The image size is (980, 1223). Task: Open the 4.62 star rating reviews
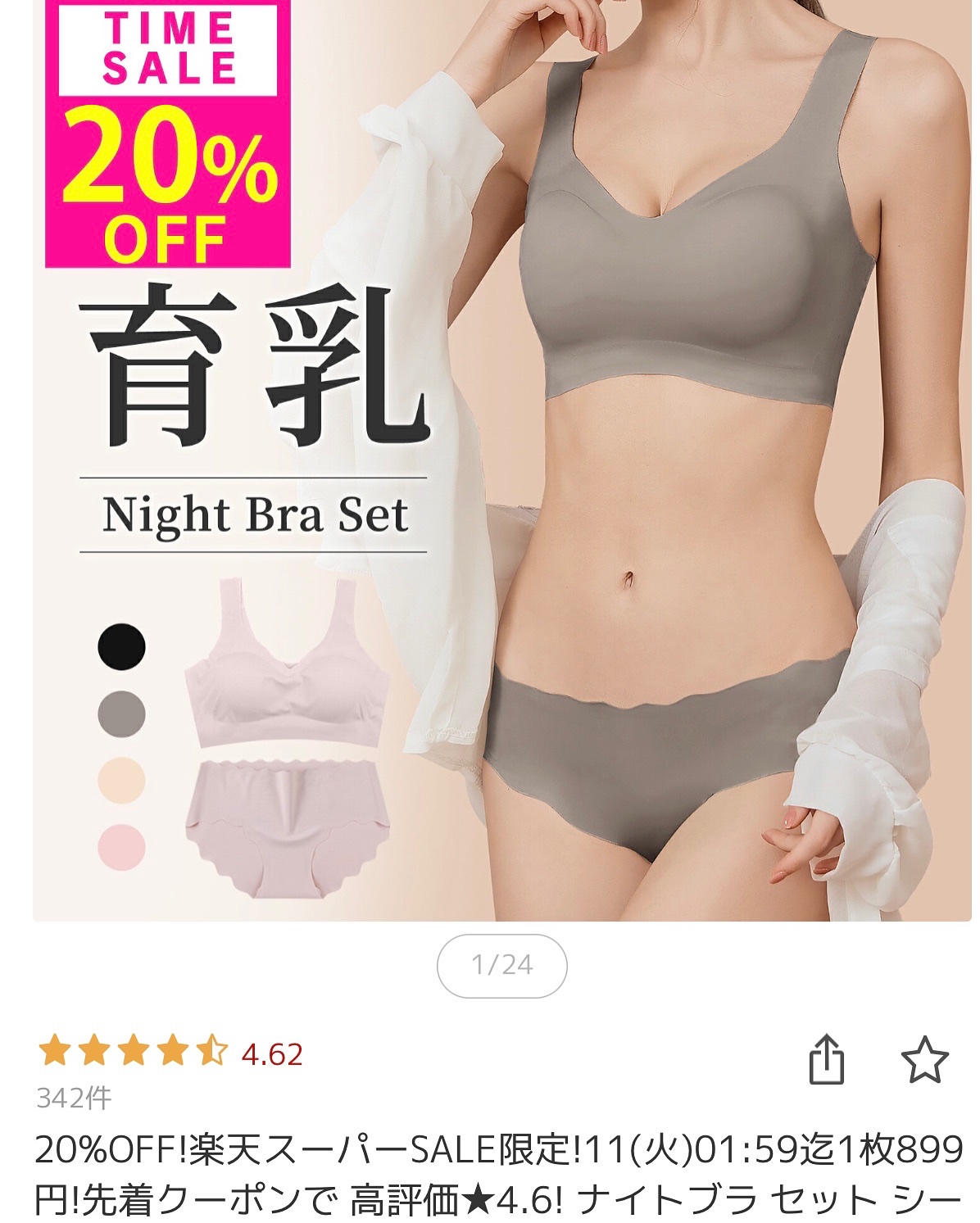pyautogui.click(x=170, y=1053)
